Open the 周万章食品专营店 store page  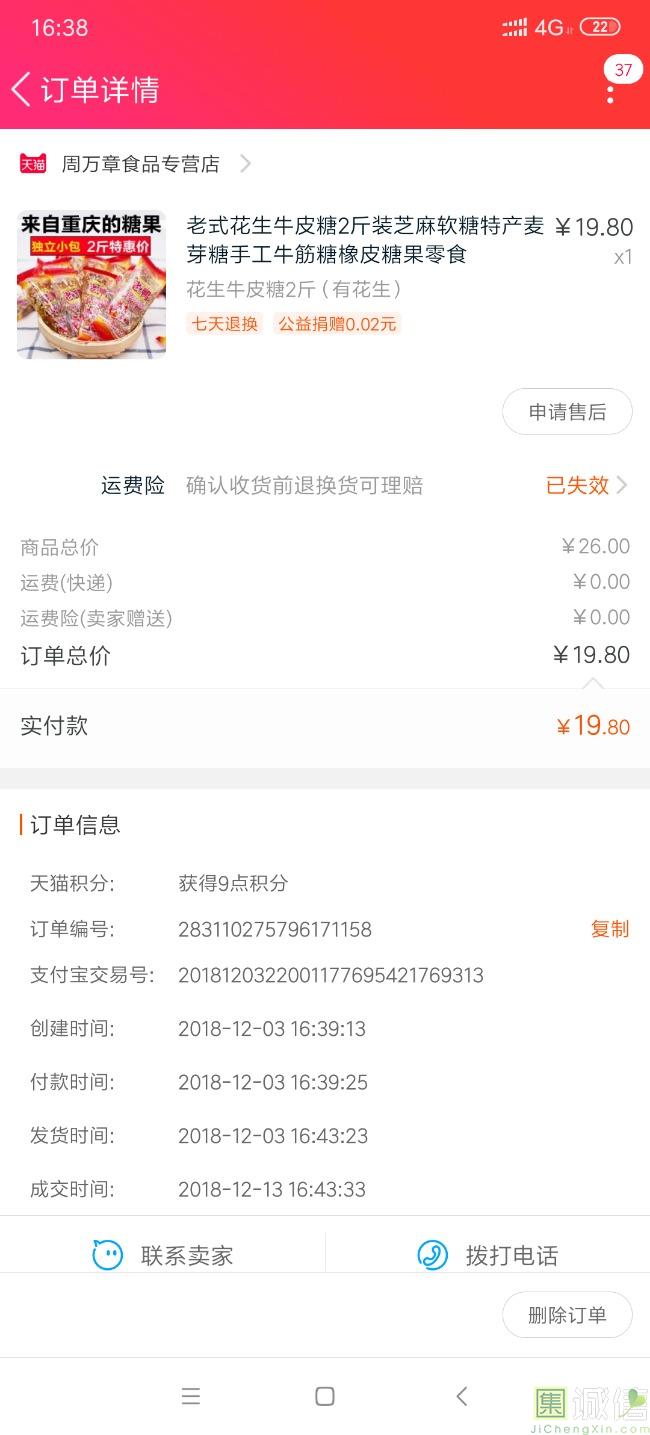[x=140, y=164]
